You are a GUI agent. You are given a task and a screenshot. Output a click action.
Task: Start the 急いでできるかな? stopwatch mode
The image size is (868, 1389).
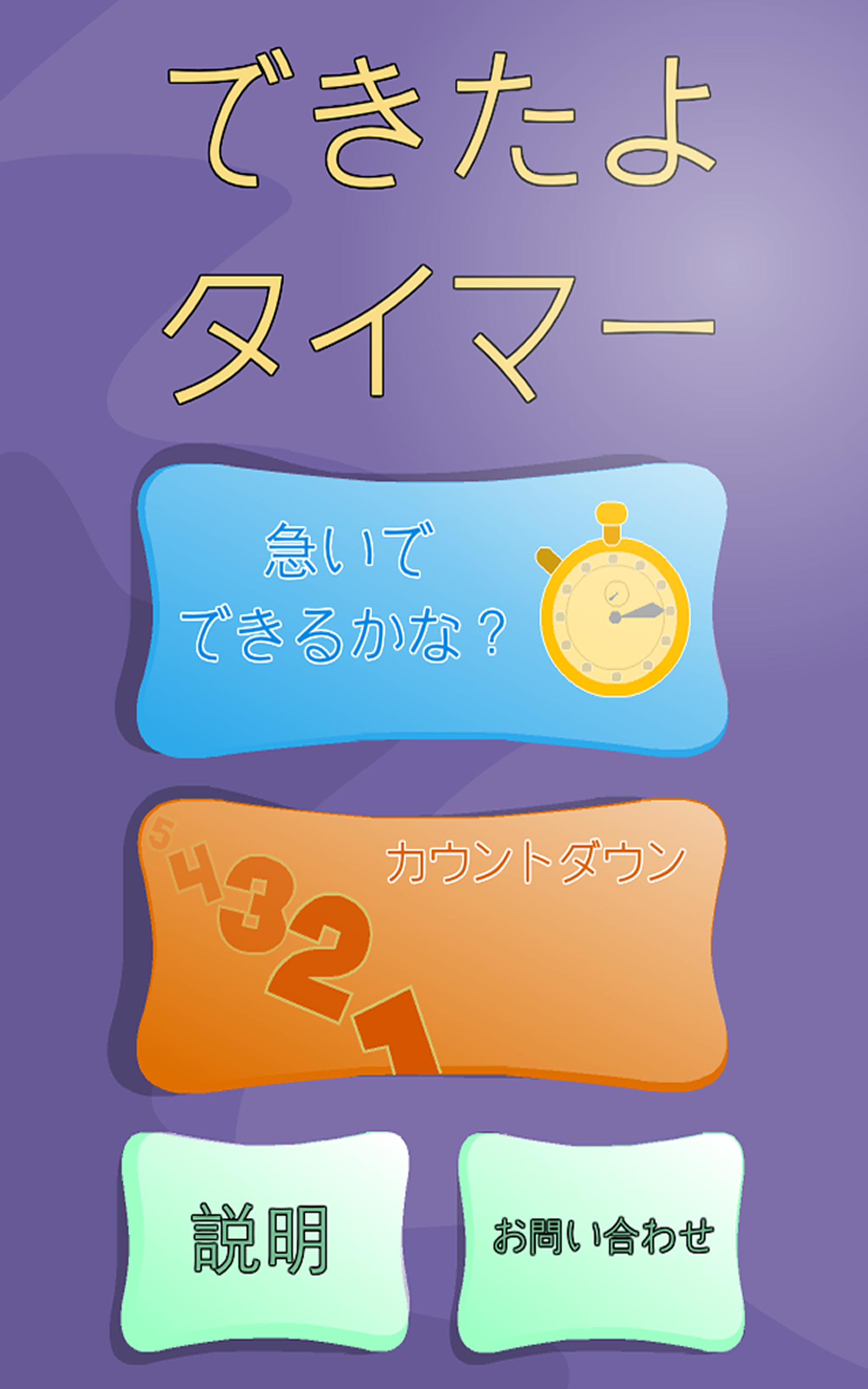432,609
